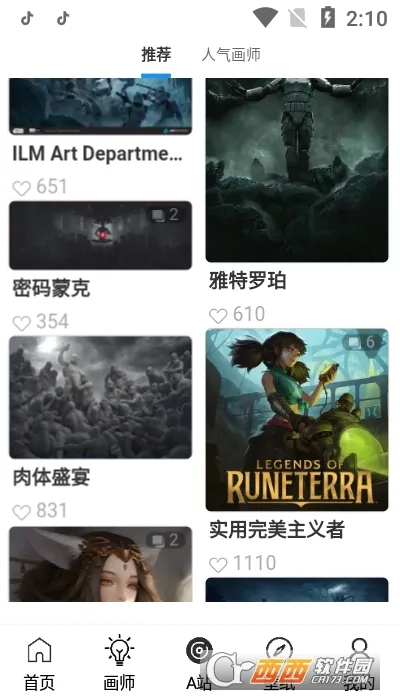Like the 密码蒙克 artwork

click(21, 323)
